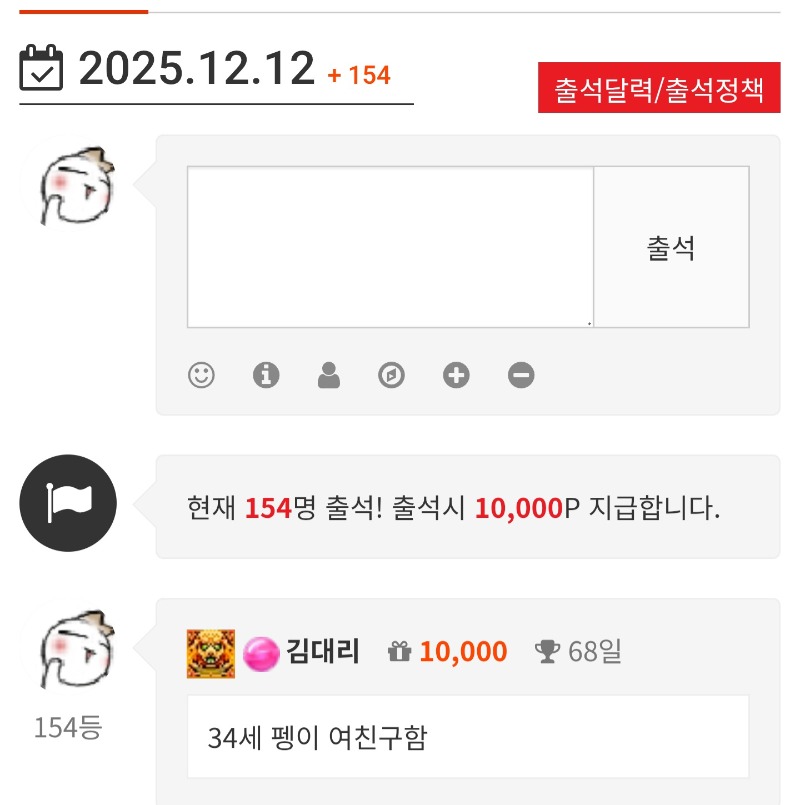Tap the person silhouette icon
The width and height of the screenshot is (800, 805).
[x=329, y=376]
